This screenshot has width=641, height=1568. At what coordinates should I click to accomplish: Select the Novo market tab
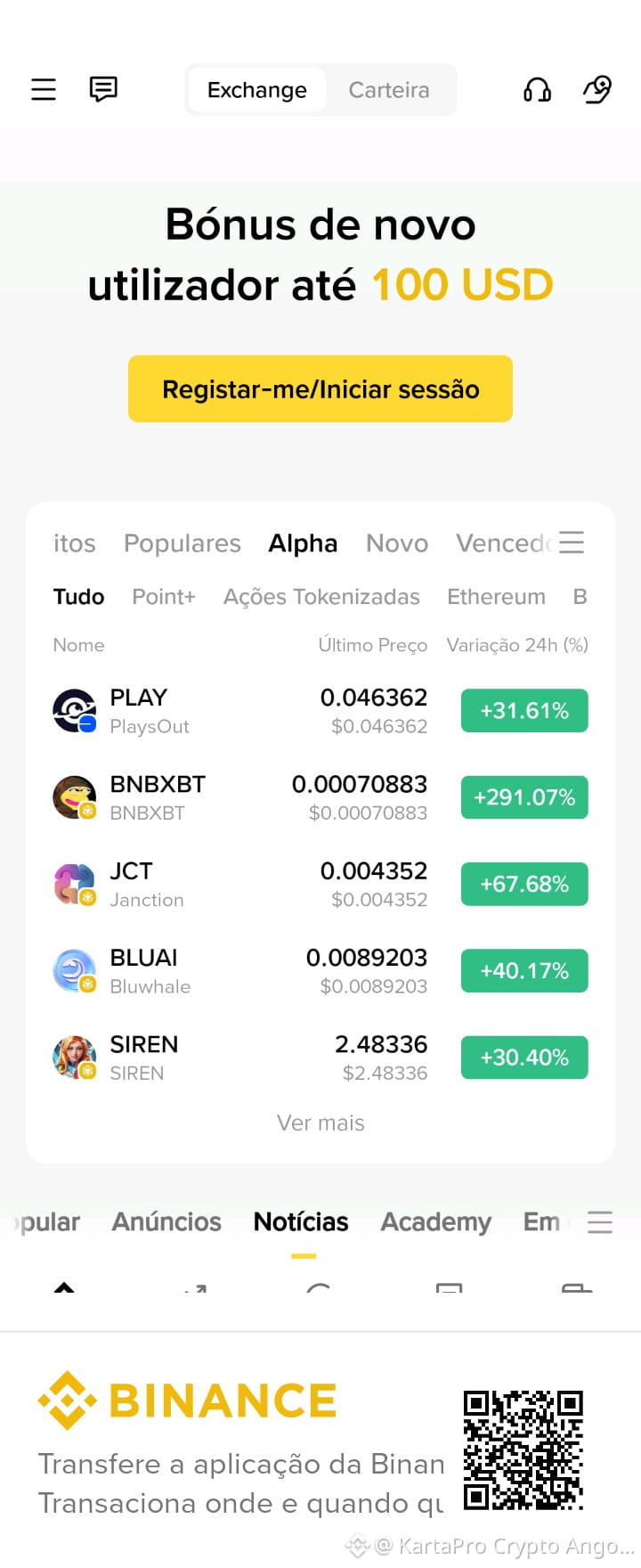coord(397,543)
